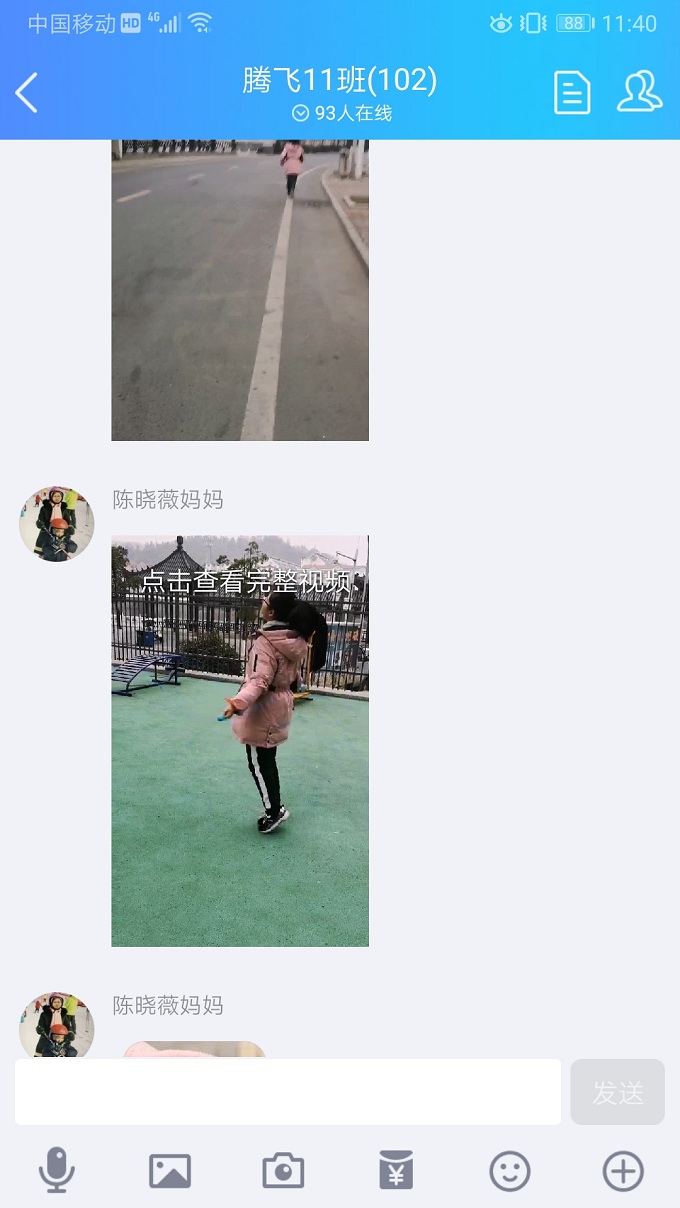Choose a picture from the gallery
Viewport: 680px width, 1208px height.
click(170, 1170)
